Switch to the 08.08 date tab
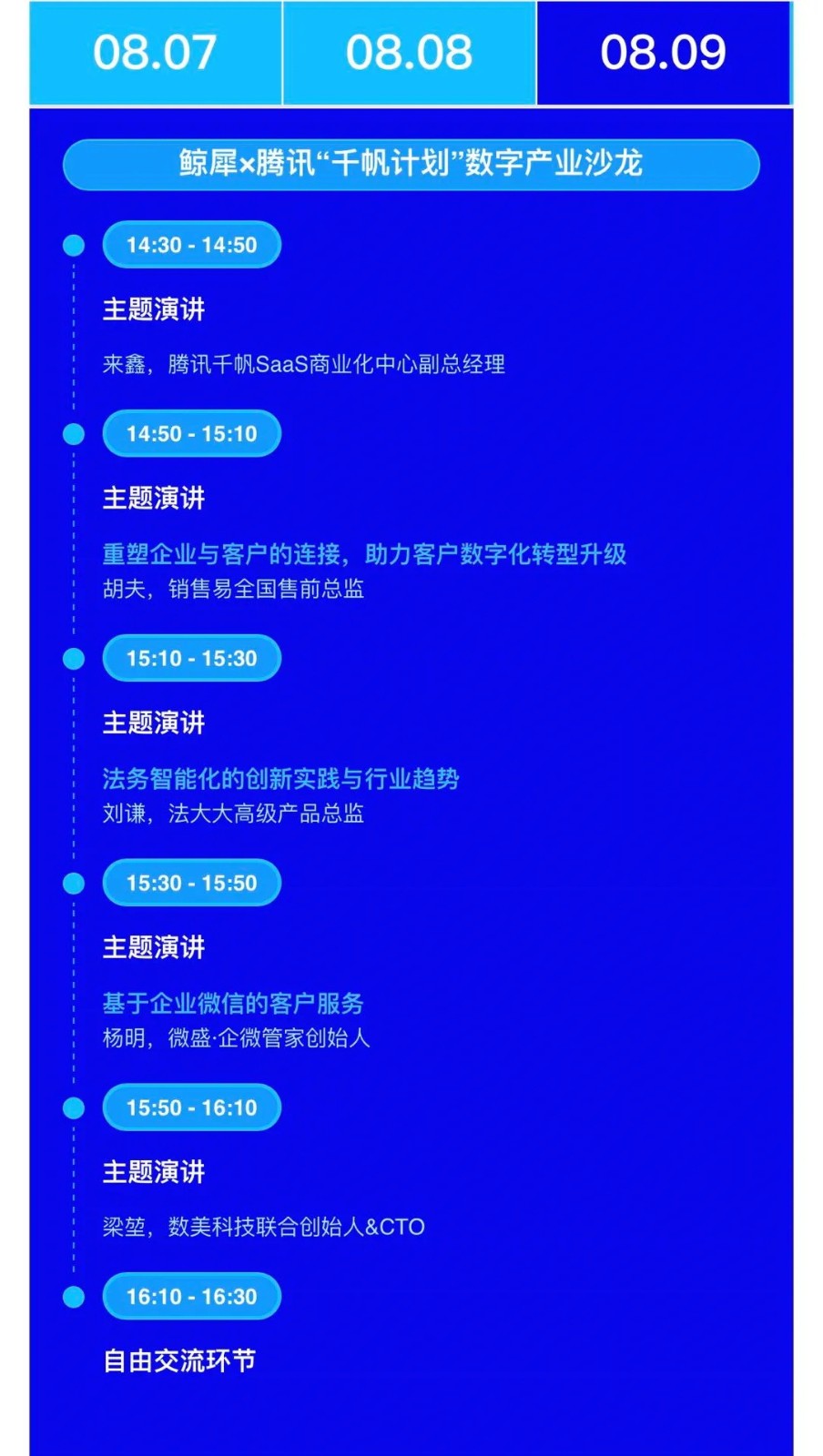823x1456 pixels. (x=409, y=53)
